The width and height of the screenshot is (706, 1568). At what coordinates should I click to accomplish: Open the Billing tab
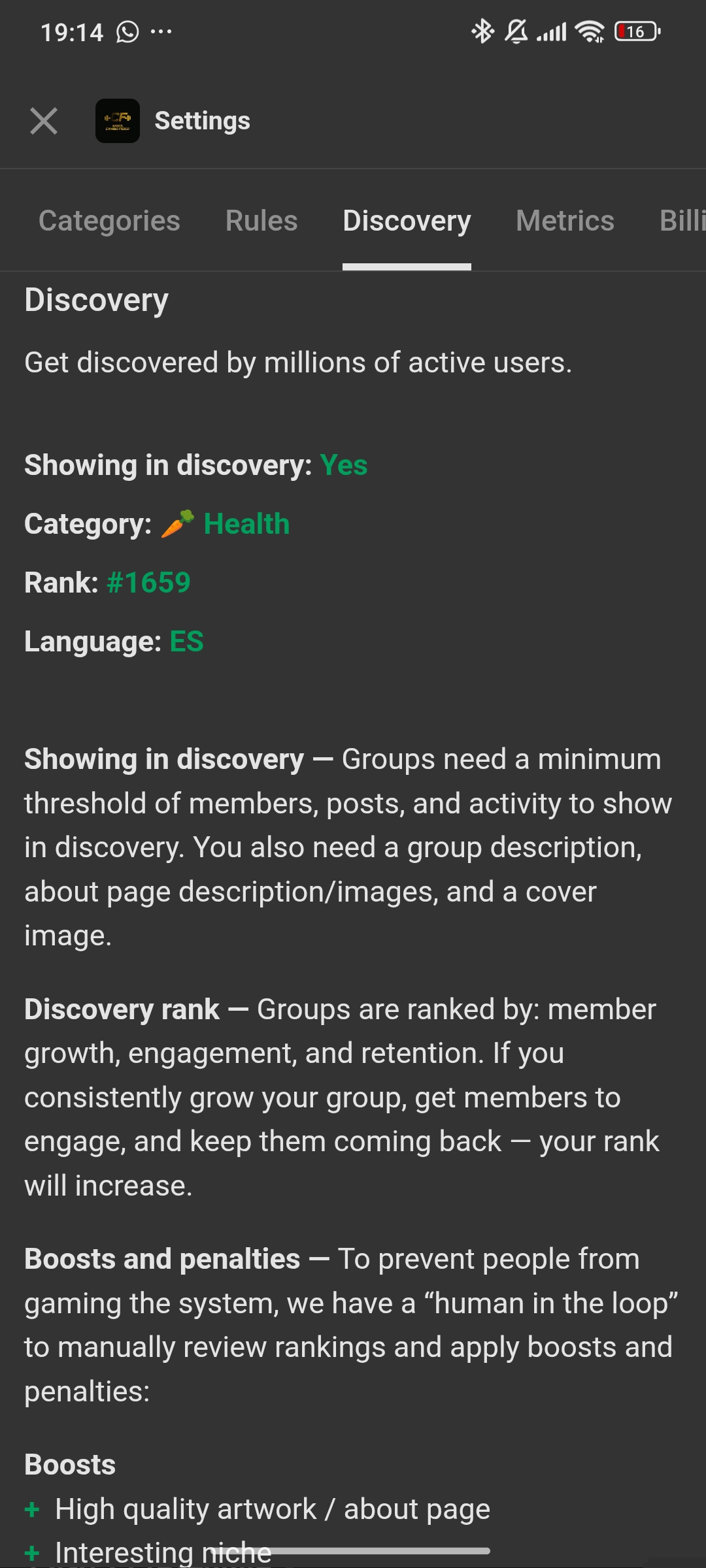(x=682, y=221)
